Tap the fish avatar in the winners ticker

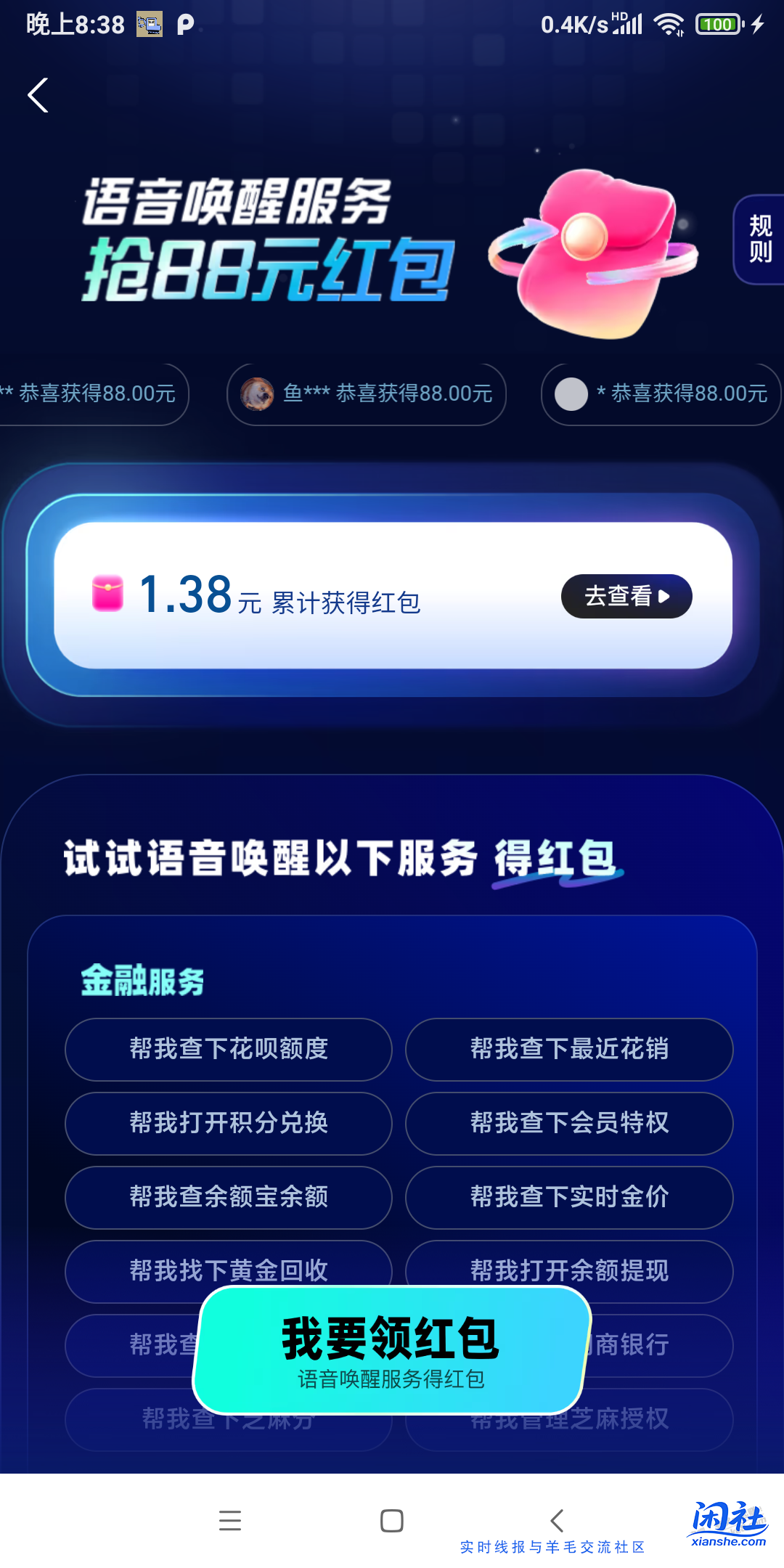256,393
